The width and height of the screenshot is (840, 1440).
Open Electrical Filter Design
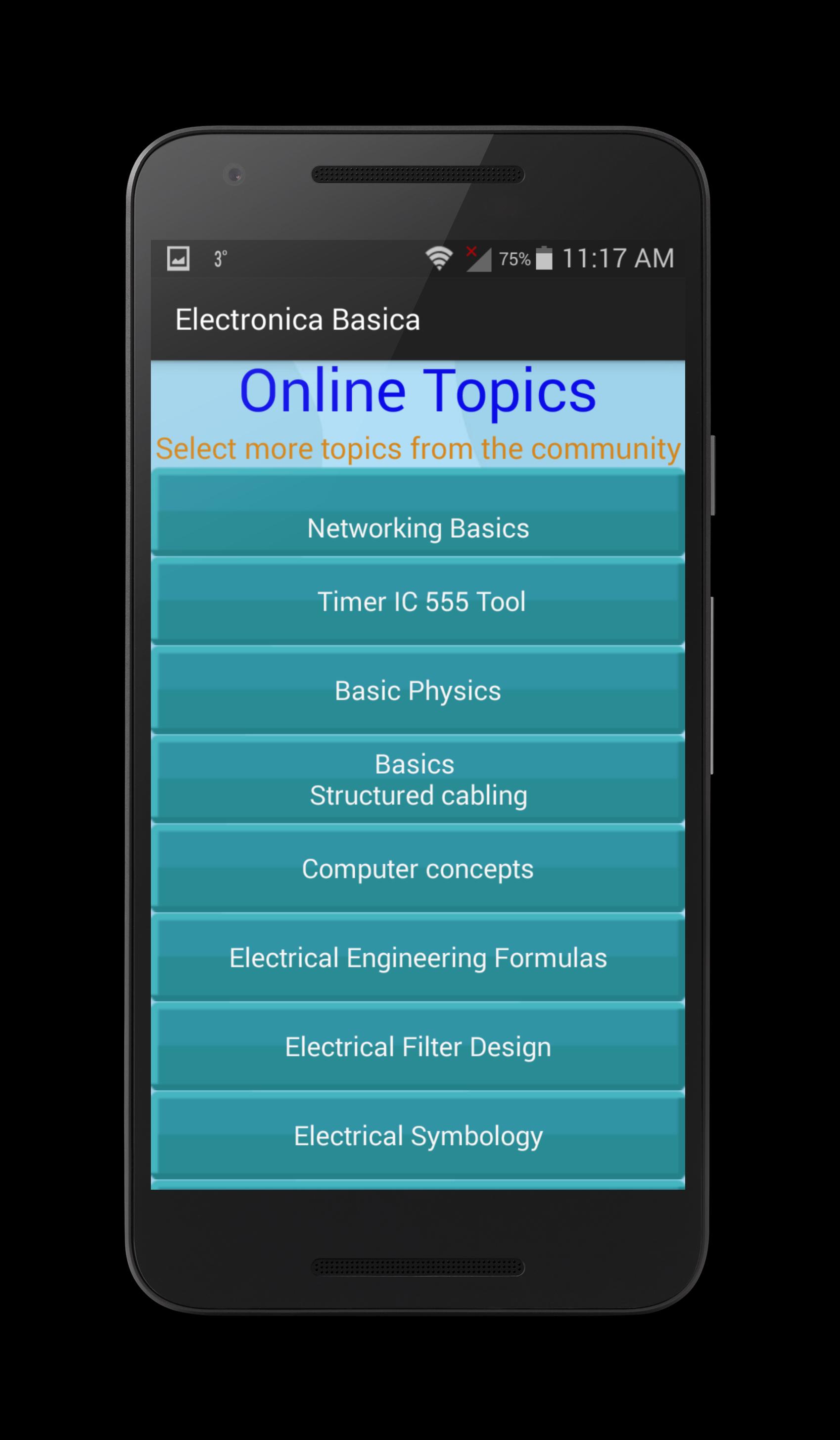pos(418,1047)
